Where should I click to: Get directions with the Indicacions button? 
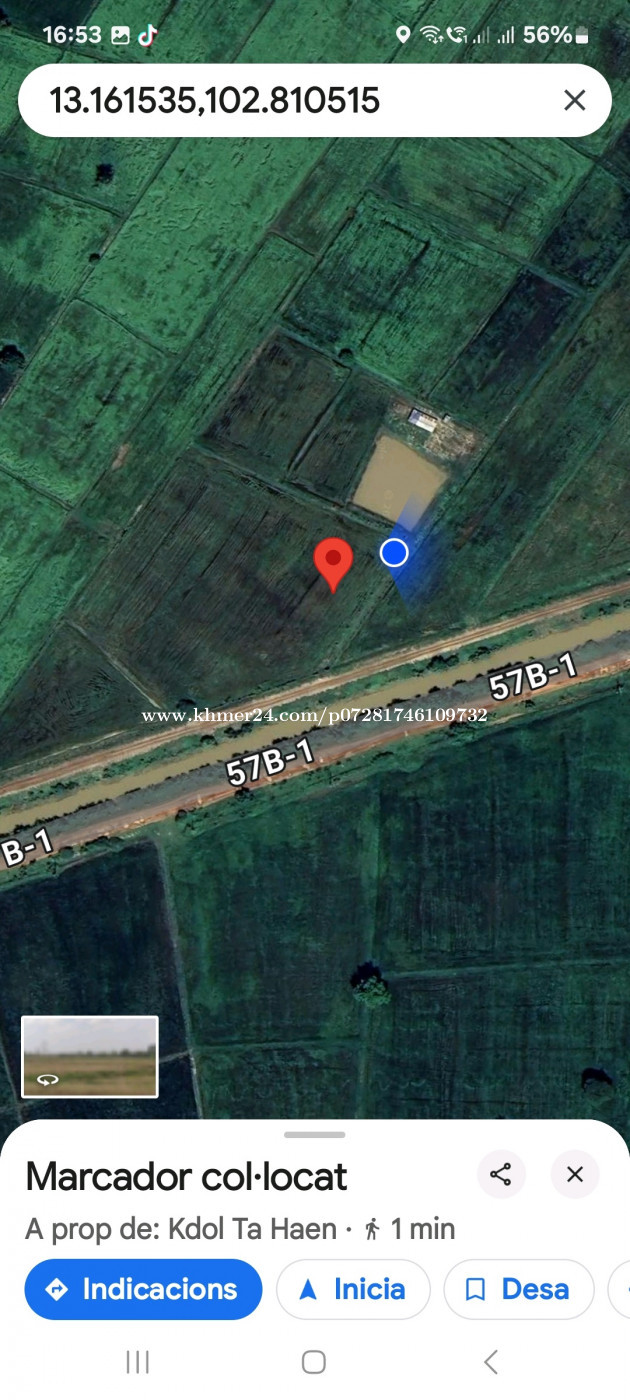pyautogui.click(x=143, y=1289)
